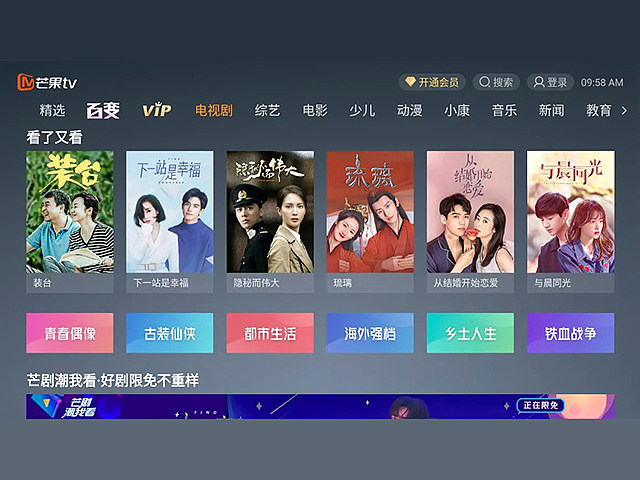Browse the 铁血战争 category
This screenshot has height=480, width=640.
tap(570, 333)
